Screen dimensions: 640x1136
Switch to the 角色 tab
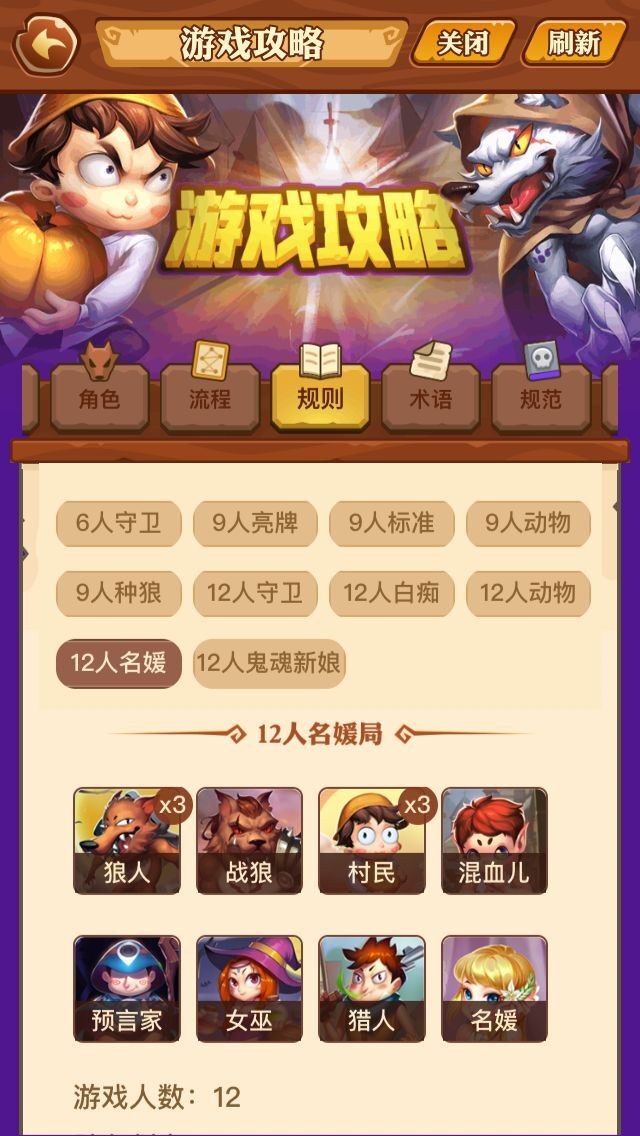point(99,398)
